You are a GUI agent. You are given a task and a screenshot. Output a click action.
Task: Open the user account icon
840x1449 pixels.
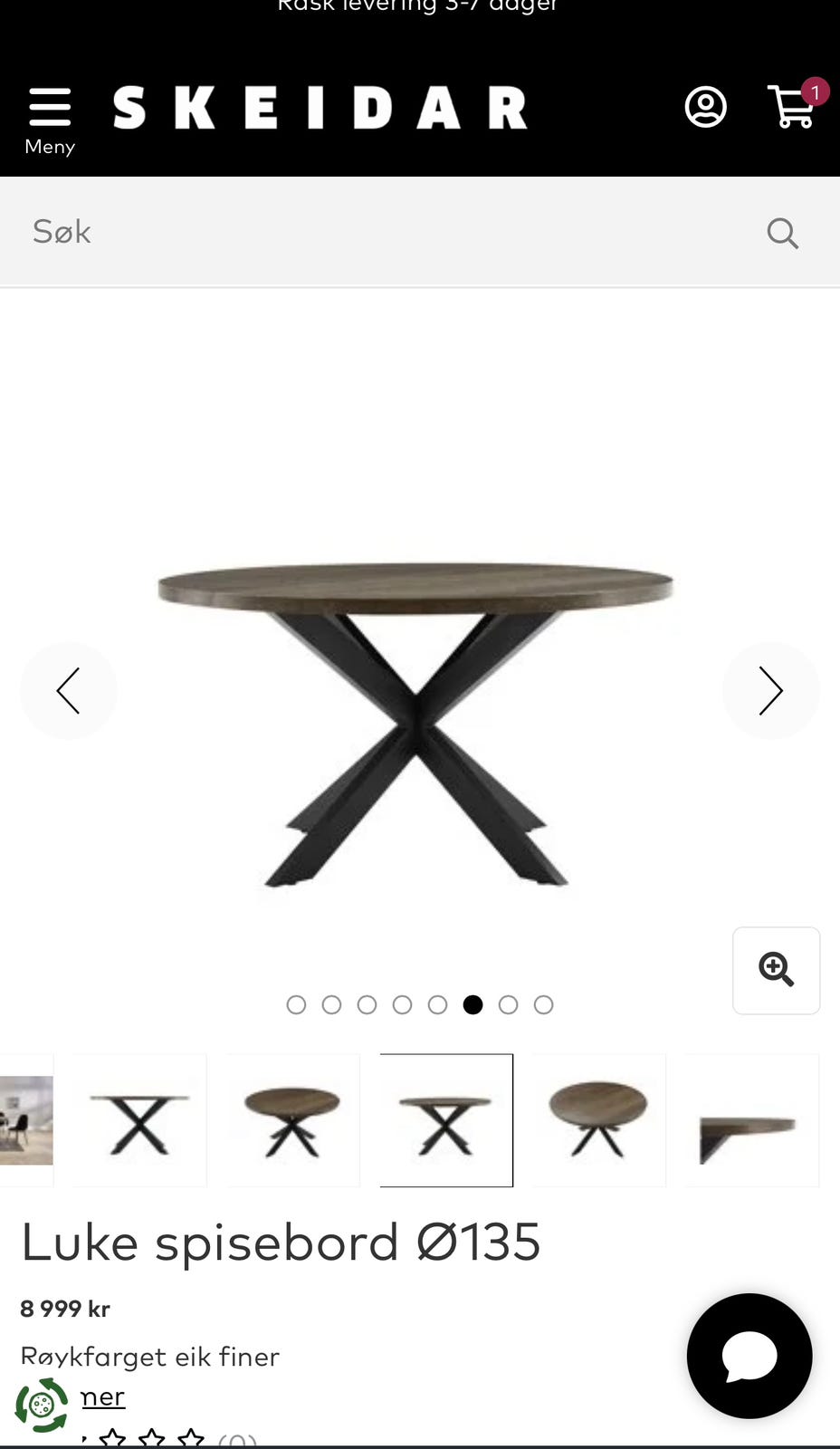tap(705, 107)
